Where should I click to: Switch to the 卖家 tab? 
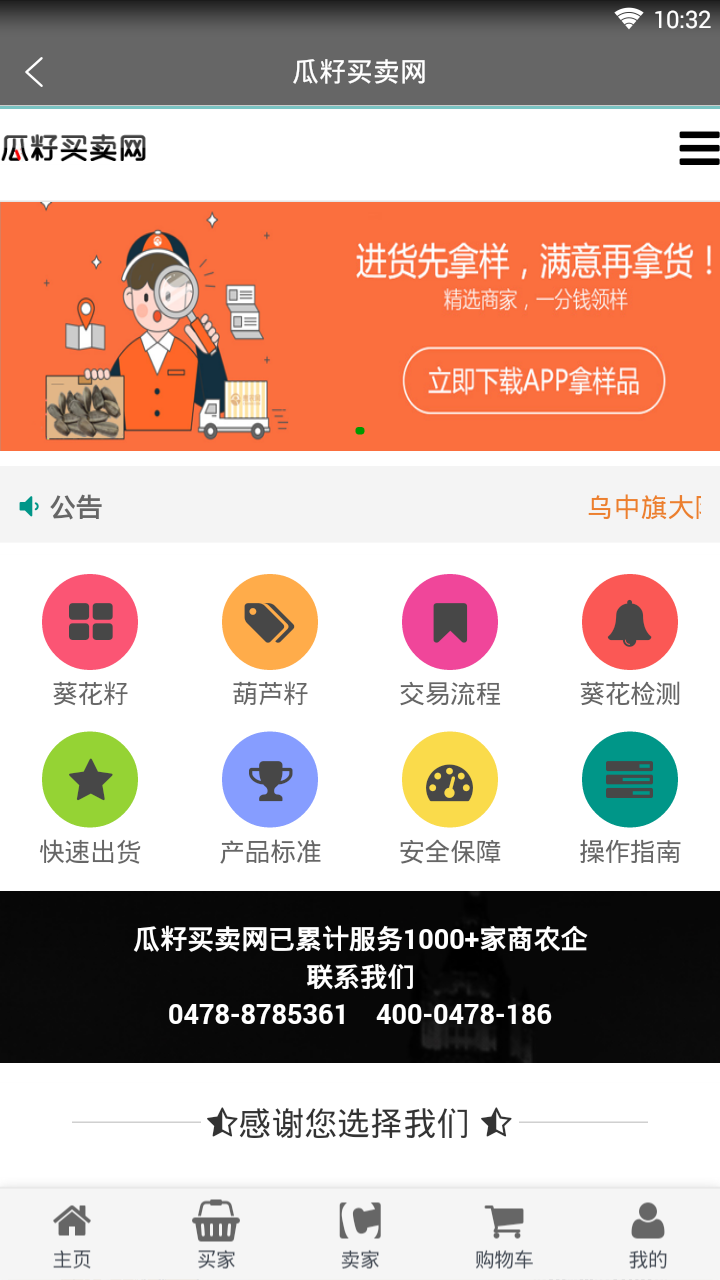point(360,1236)
